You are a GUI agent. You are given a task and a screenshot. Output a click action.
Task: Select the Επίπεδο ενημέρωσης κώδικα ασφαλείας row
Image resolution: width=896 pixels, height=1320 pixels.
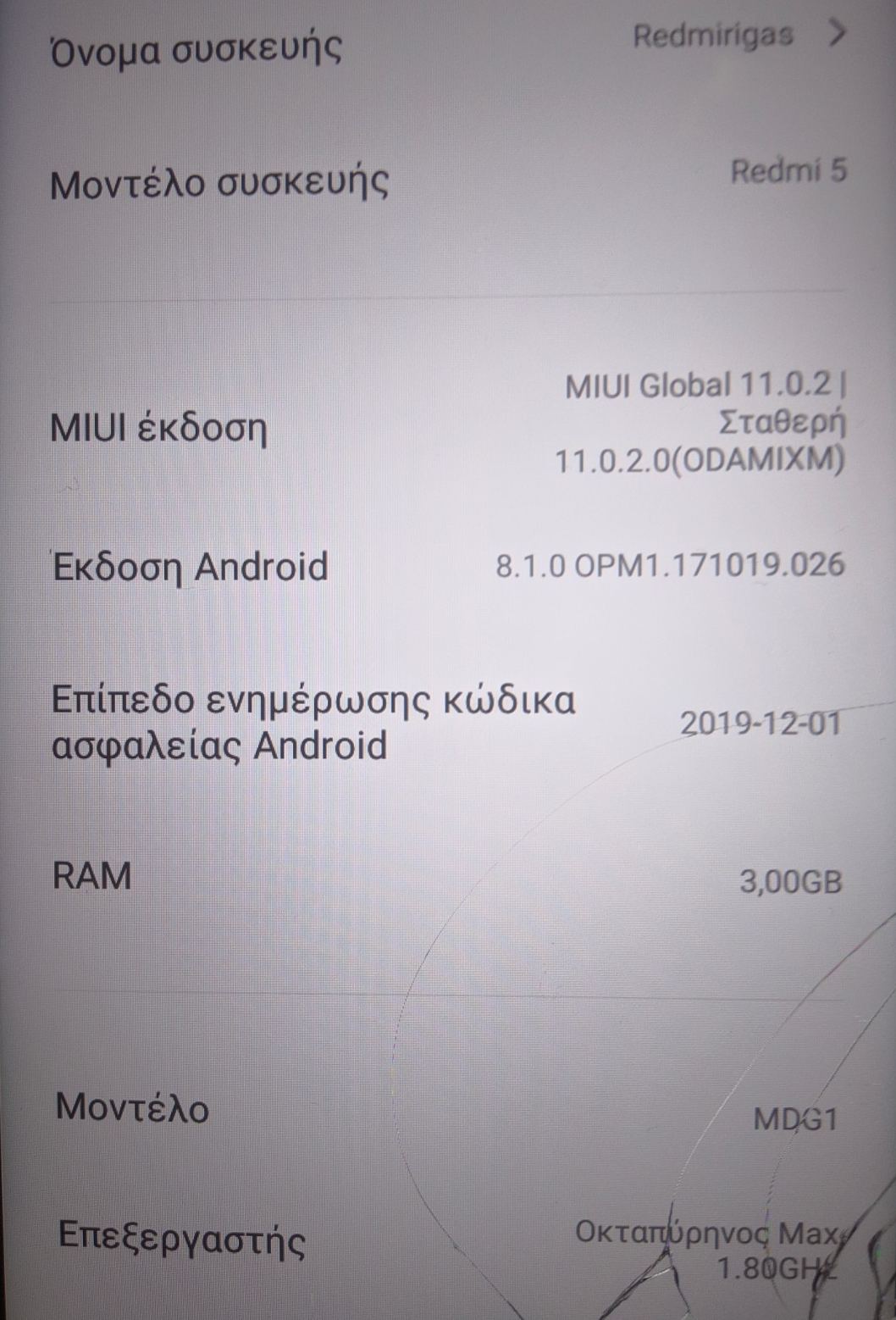448,724
